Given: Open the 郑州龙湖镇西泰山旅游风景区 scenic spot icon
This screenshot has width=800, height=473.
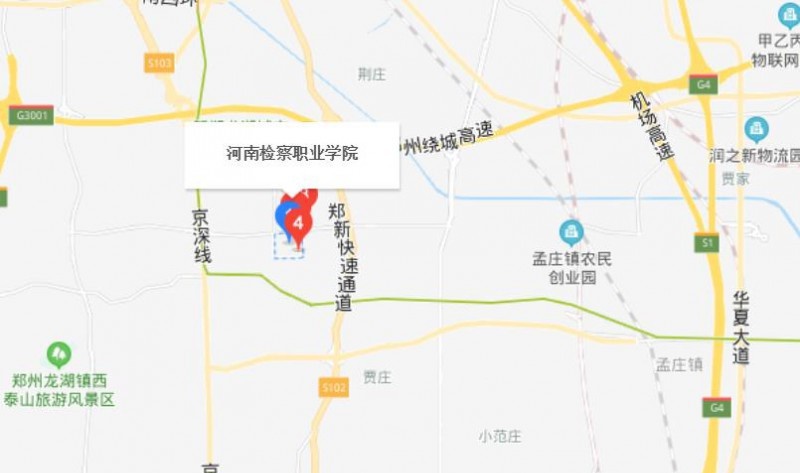Looking at the screenshot, I should [59, 354].
